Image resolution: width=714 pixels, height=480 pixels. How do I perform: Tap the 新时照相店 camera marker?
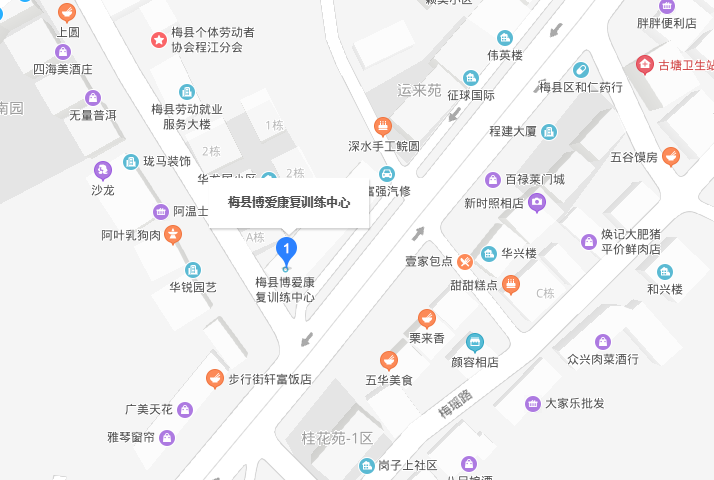tap(537, 203)
